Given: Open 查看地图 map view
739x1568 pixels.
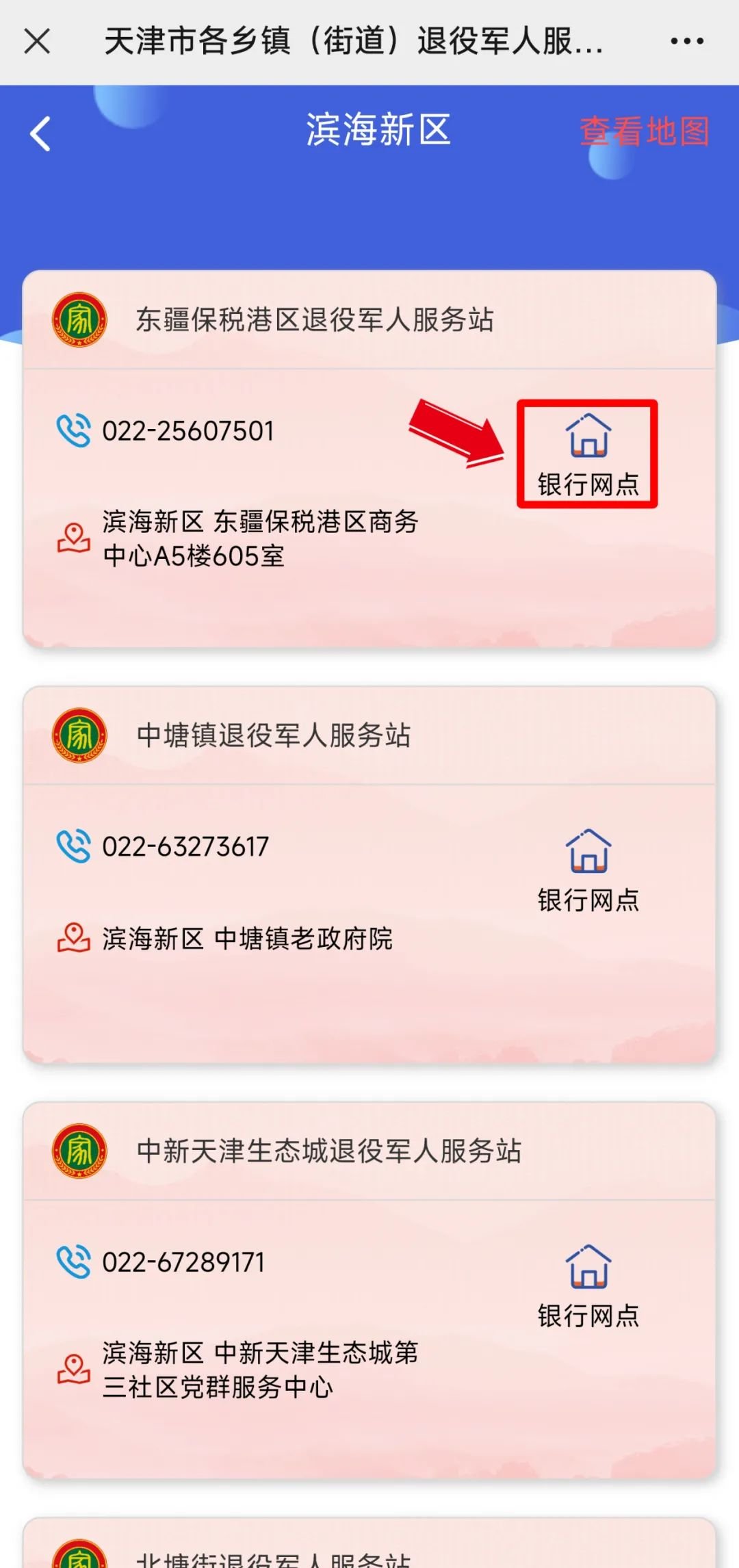Looking at the screenshot, I should [x=644, y=131].
